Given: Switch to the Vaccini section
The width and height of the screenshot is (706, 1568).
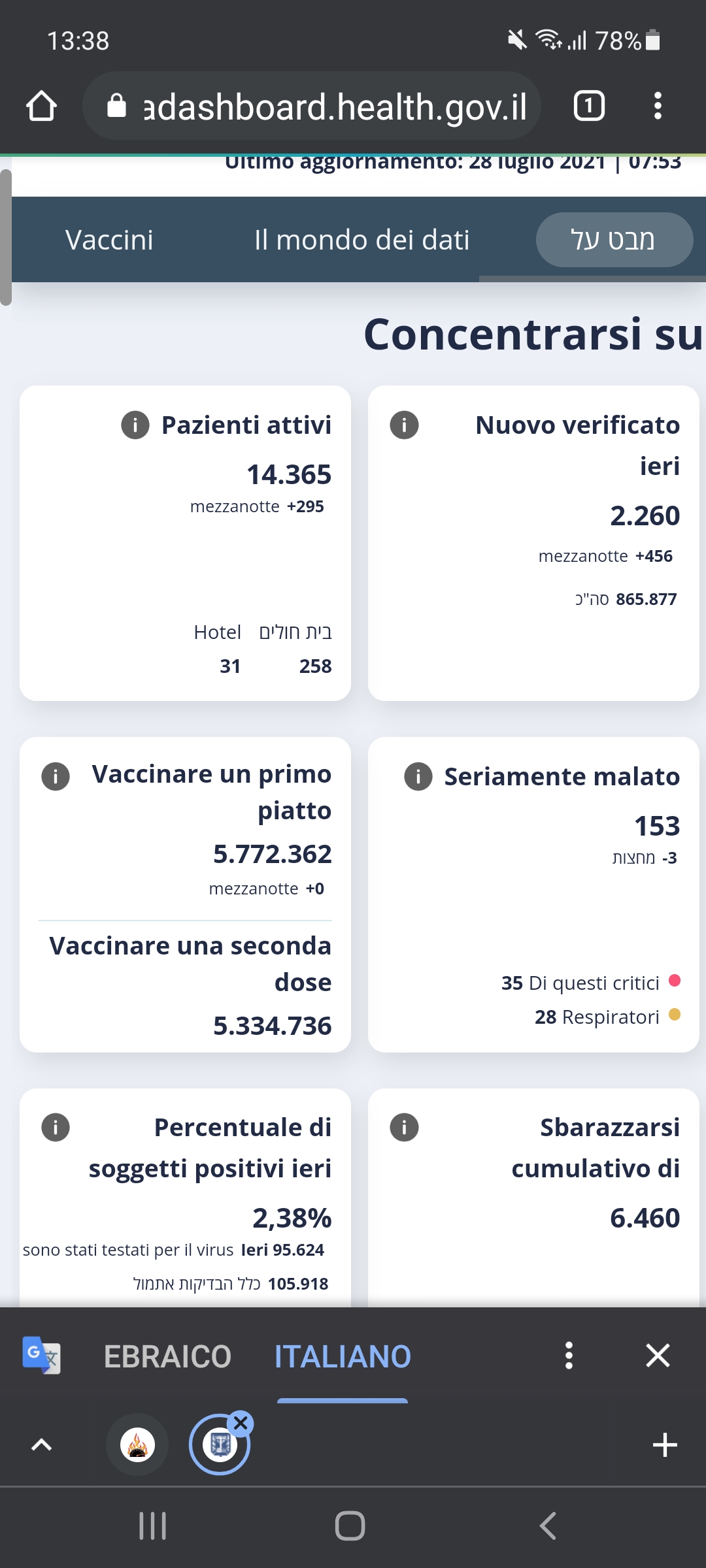Looking at the screenshot, I should pyautogui.click(x=109, y=240).
